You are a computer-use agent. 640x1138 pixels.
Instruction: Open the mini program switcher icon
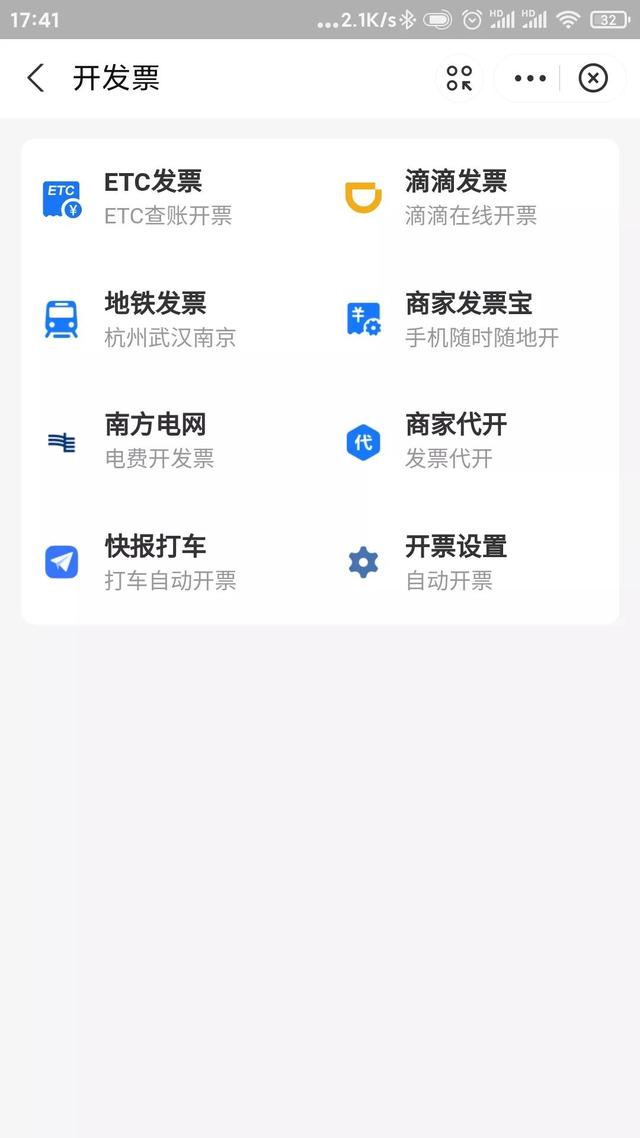[x=459, y=78]
